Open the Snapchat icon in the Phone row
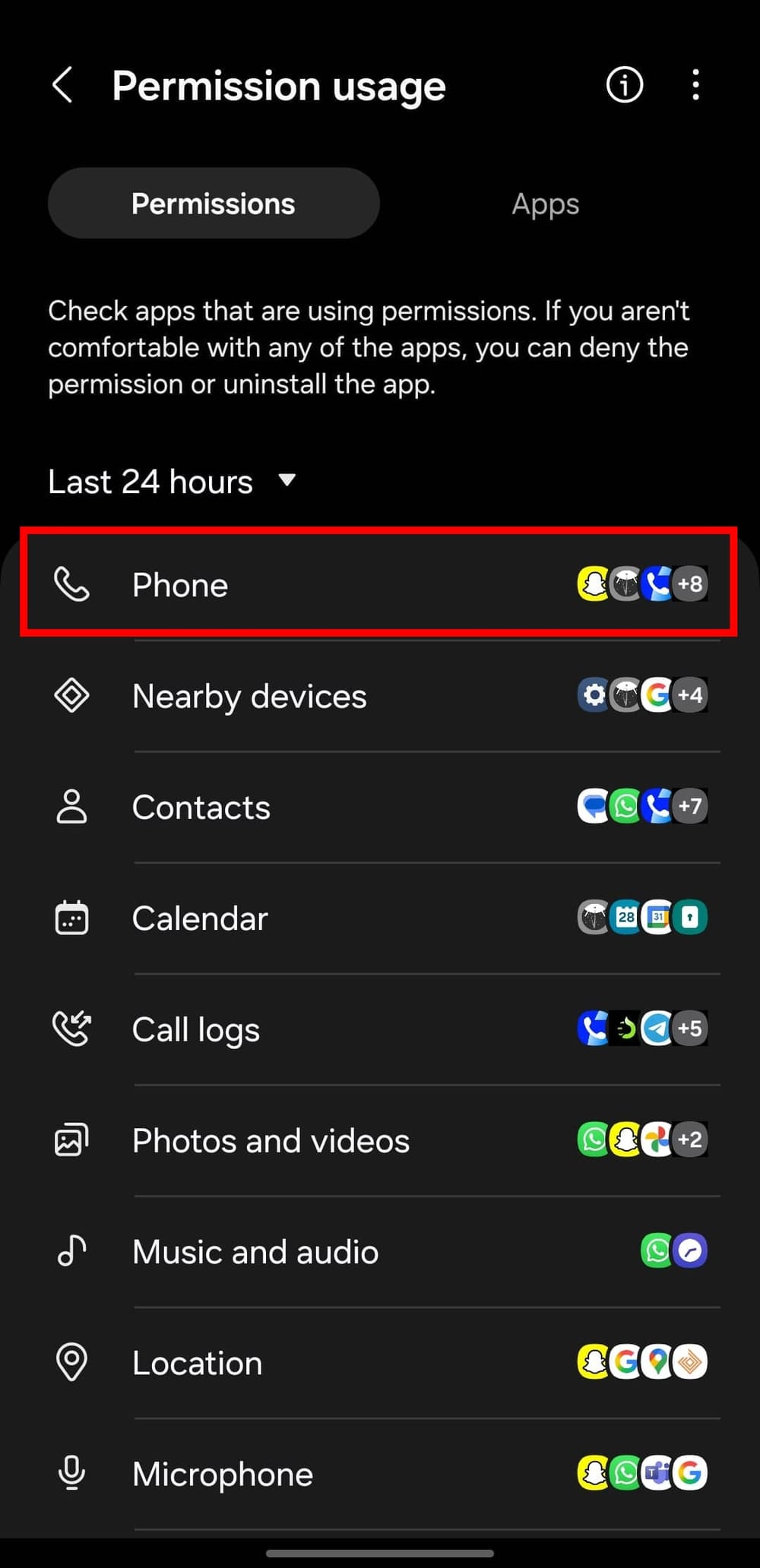The height and width of the screenshot is (1568, 760). pyautogui.click(x=595, y=584)
